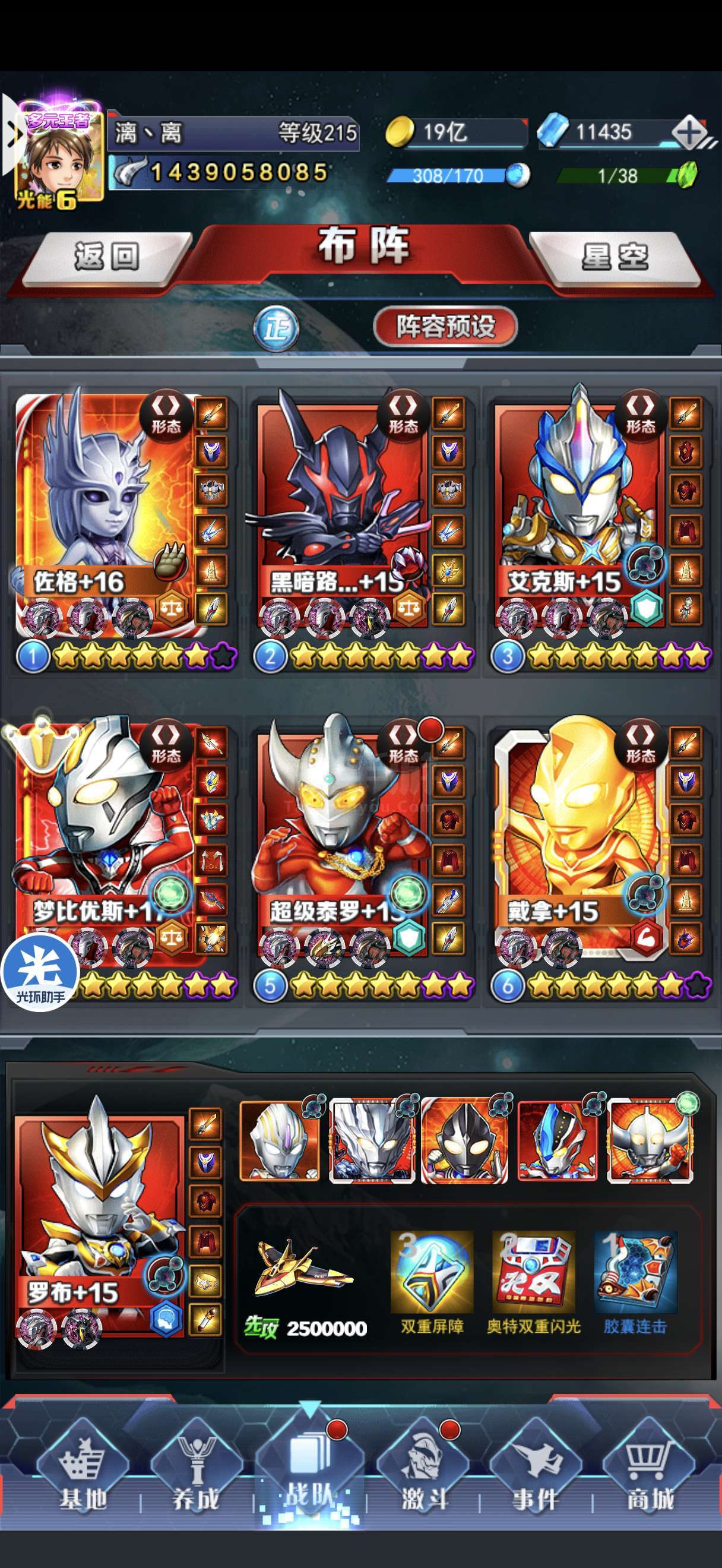Open the 星空 button
The height and width of the screenshot is (1568, 722).
click(615, 256)
